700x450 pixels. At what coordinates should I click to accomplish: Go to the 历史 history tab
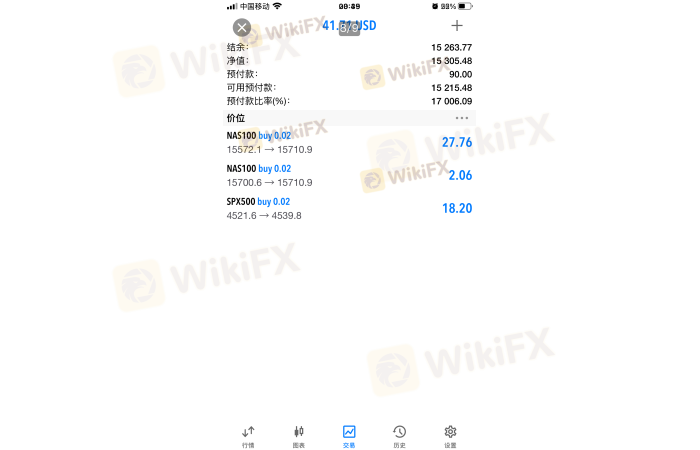399,435
